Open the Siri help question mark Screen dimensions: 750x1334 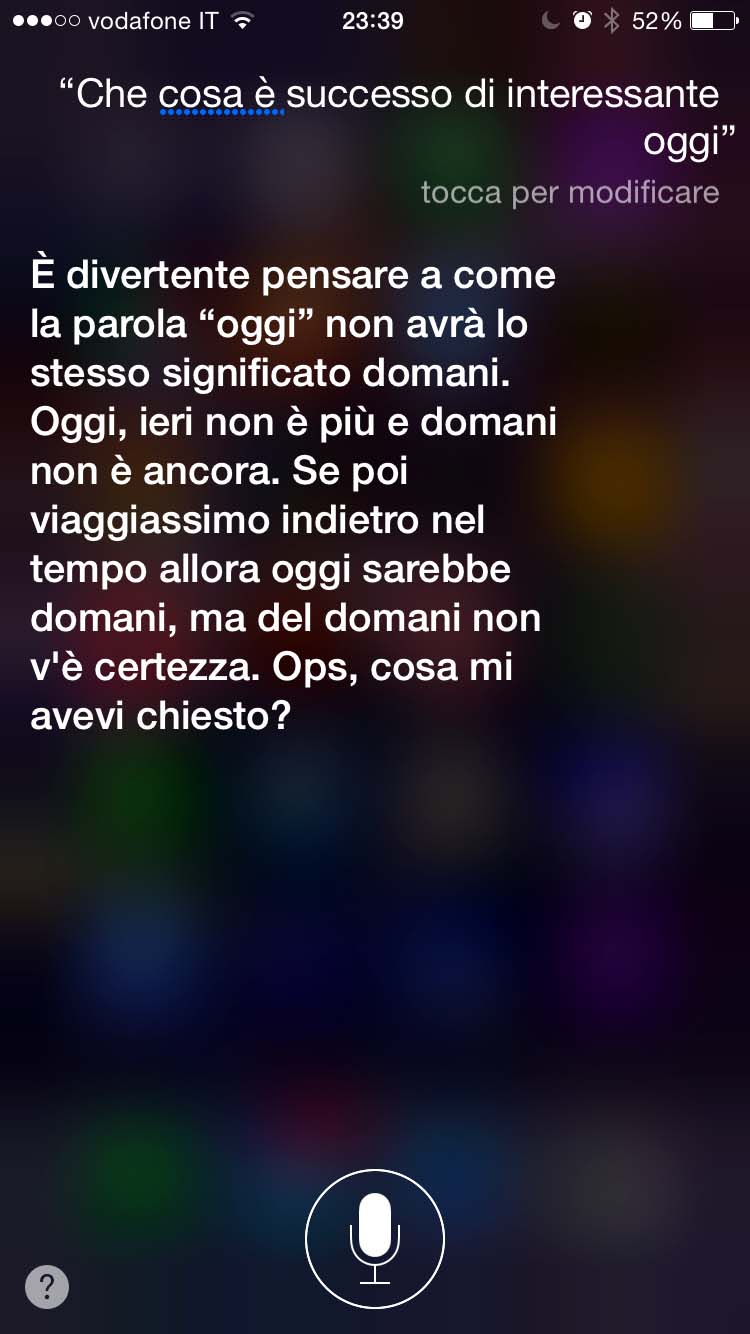coord(47,1287)
